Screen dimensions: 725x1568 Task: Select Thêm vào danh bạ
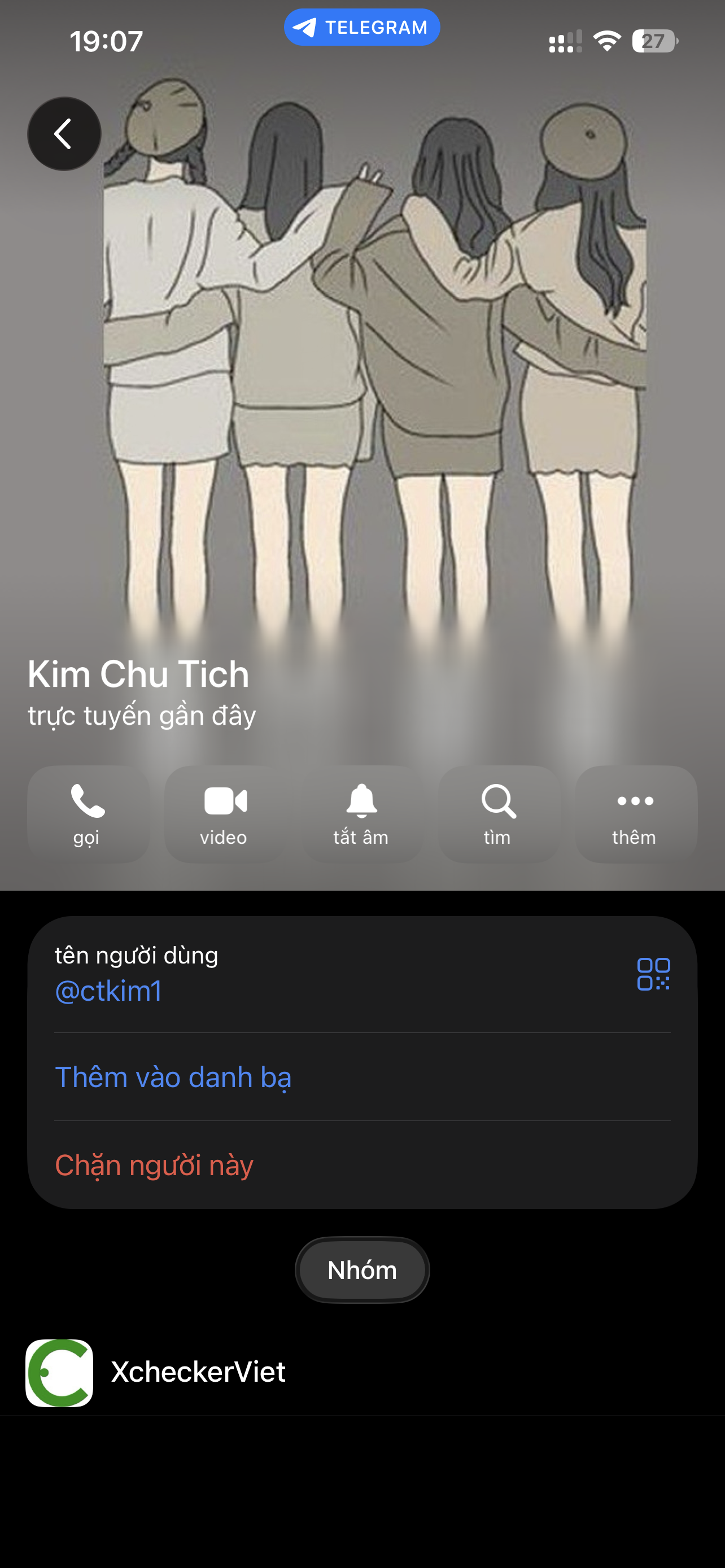[x=173, y=1077]
